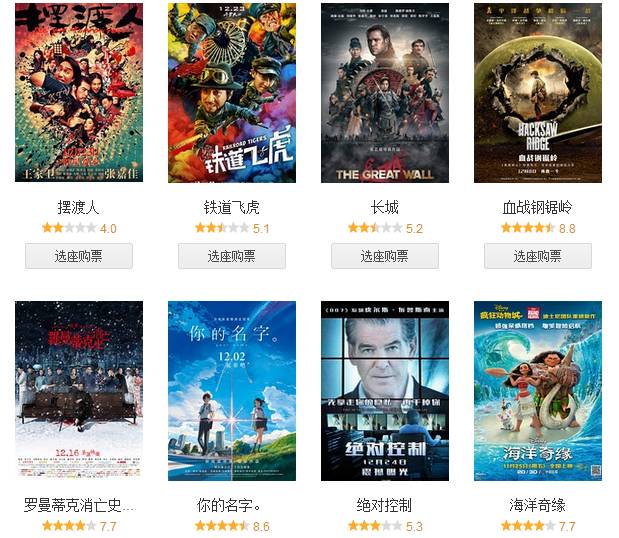Screen dimensions: 619x538
Task: Tap the 绝对控制 title link
Action: (384, 505)
